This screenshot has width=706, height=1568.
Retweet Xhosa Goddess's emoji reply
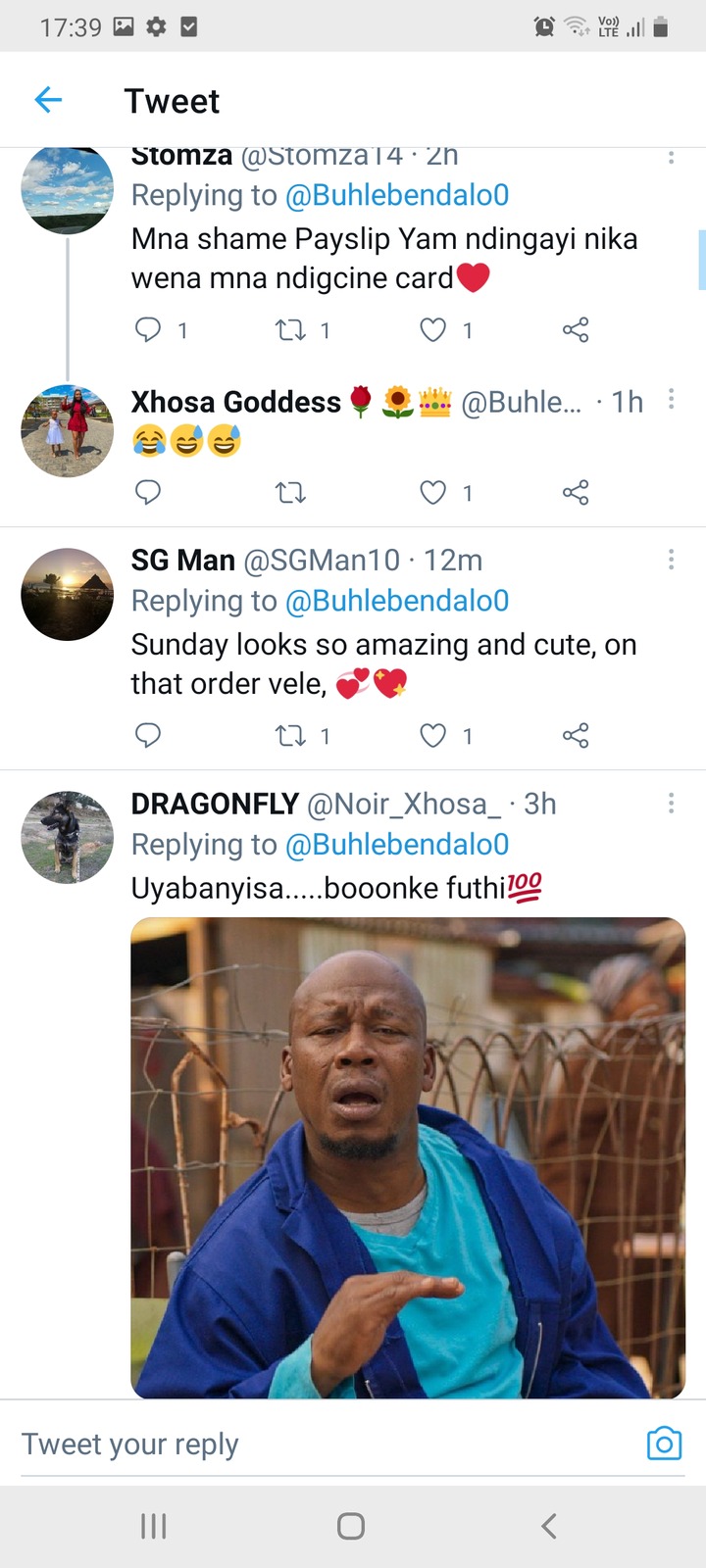pos(290,493)
